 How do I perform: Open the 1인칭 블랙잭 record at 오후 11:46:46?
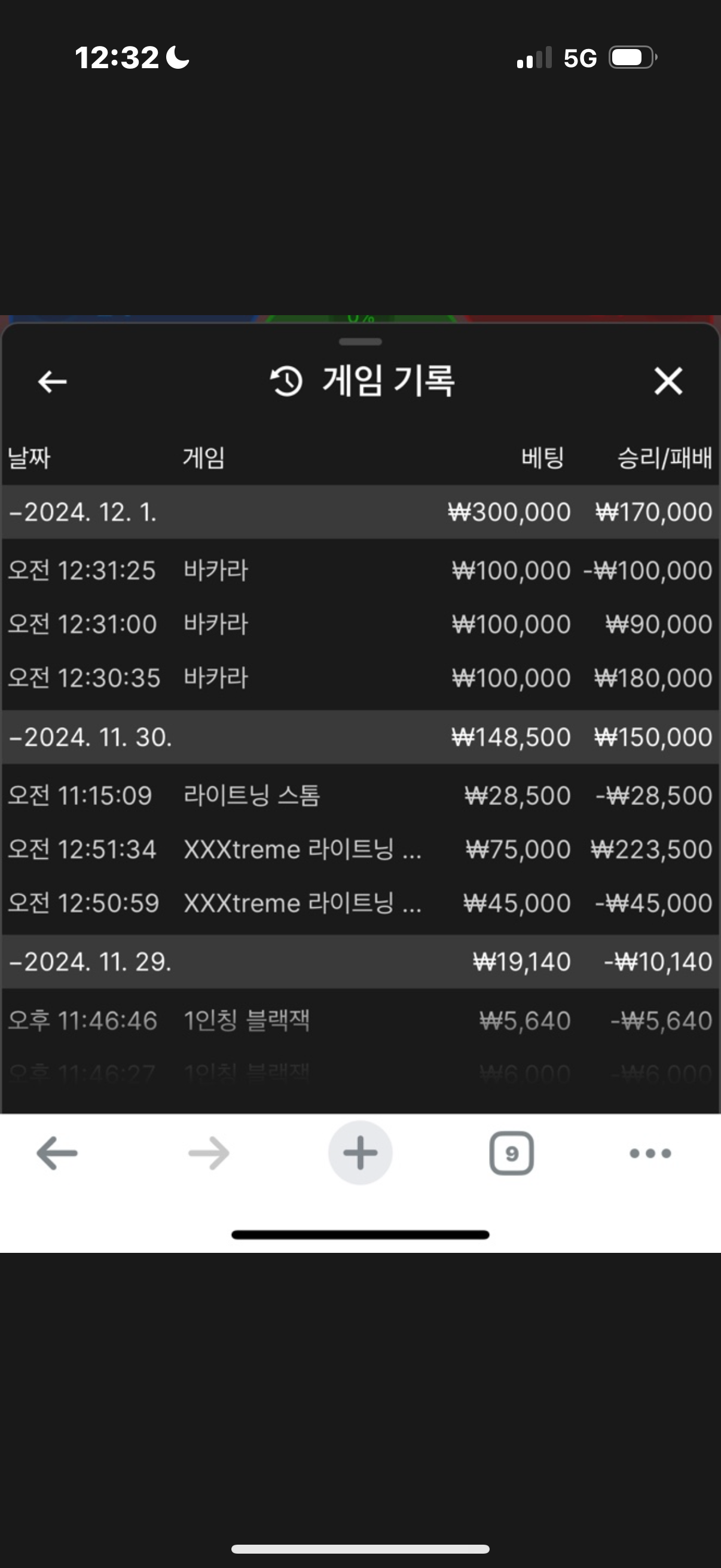(360, 1020)
